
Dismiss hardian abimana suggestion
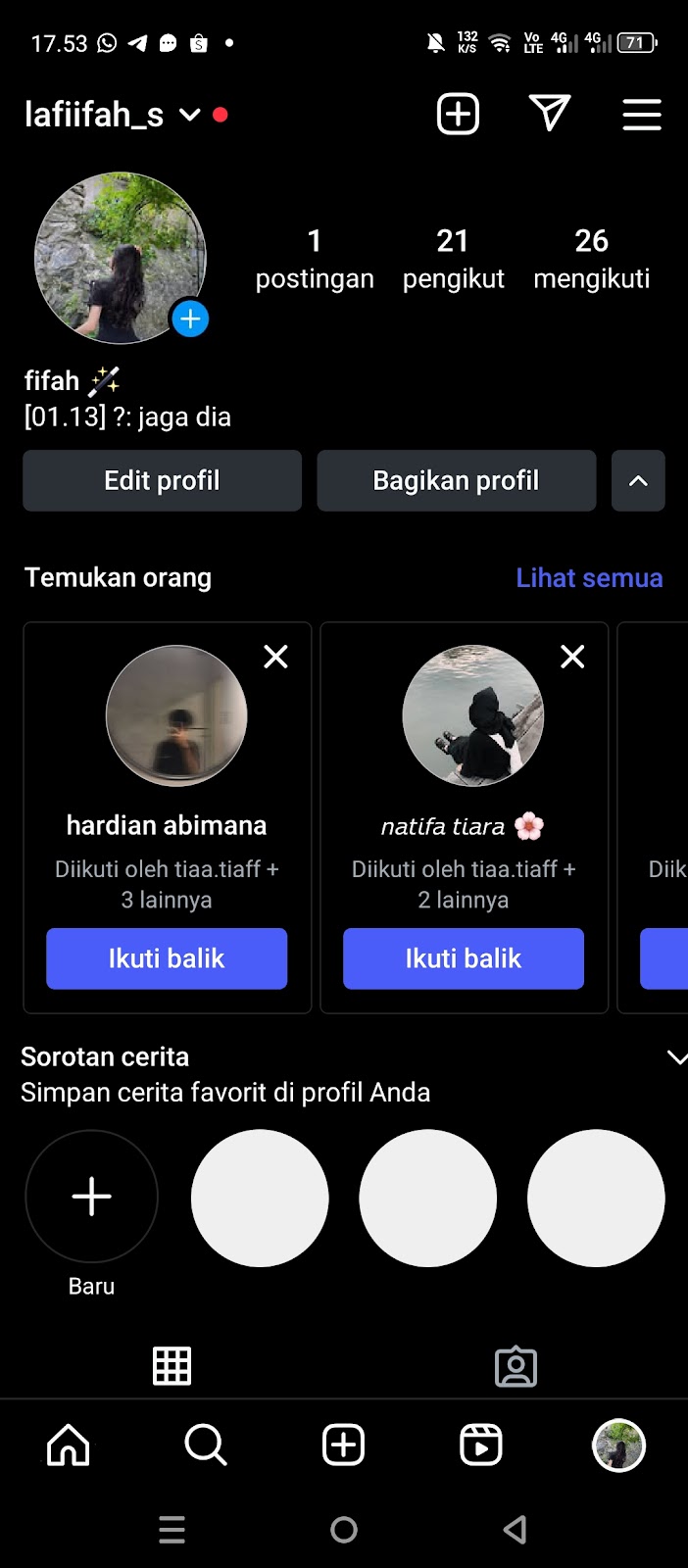(276, 657)
